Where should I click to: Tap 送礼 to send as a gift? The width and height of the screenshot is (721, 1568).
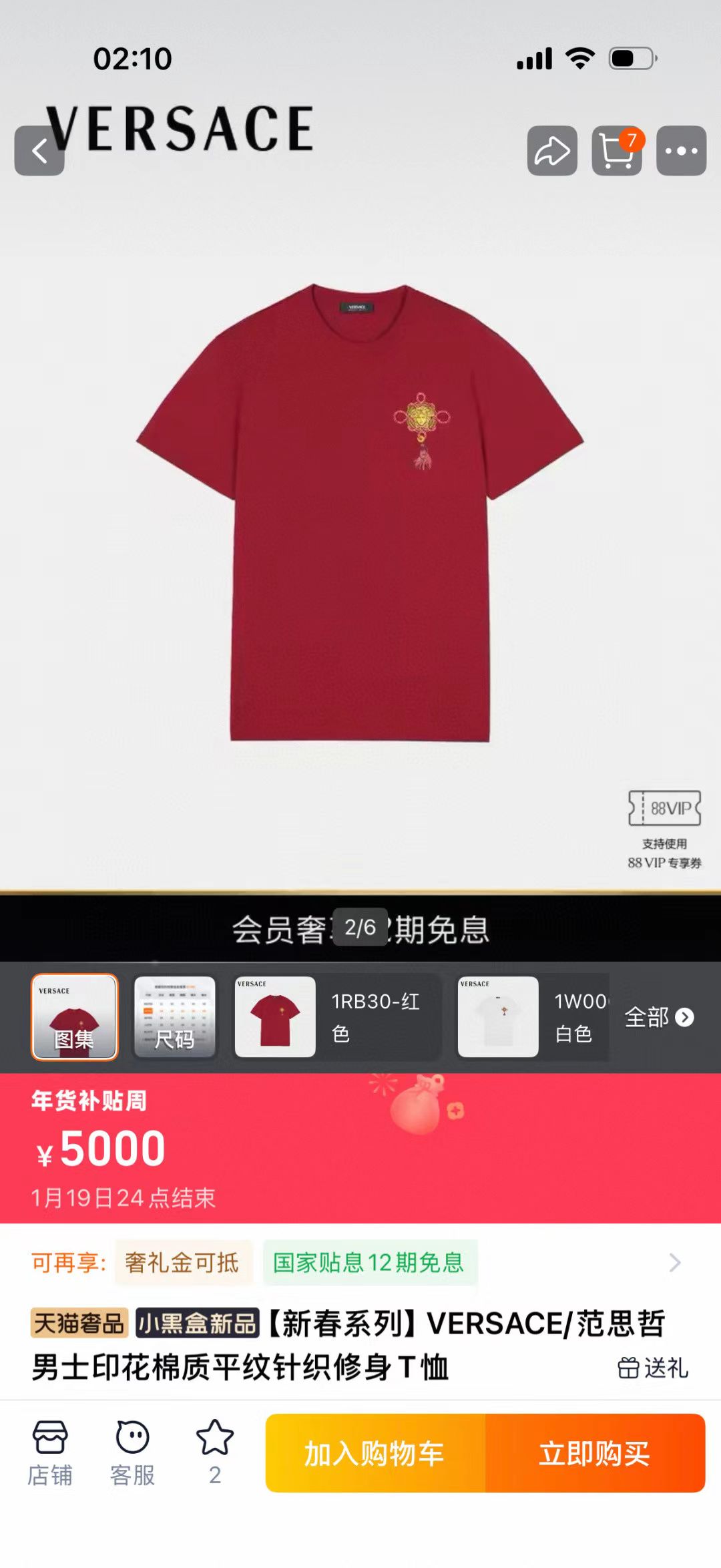coord(652,1368)
